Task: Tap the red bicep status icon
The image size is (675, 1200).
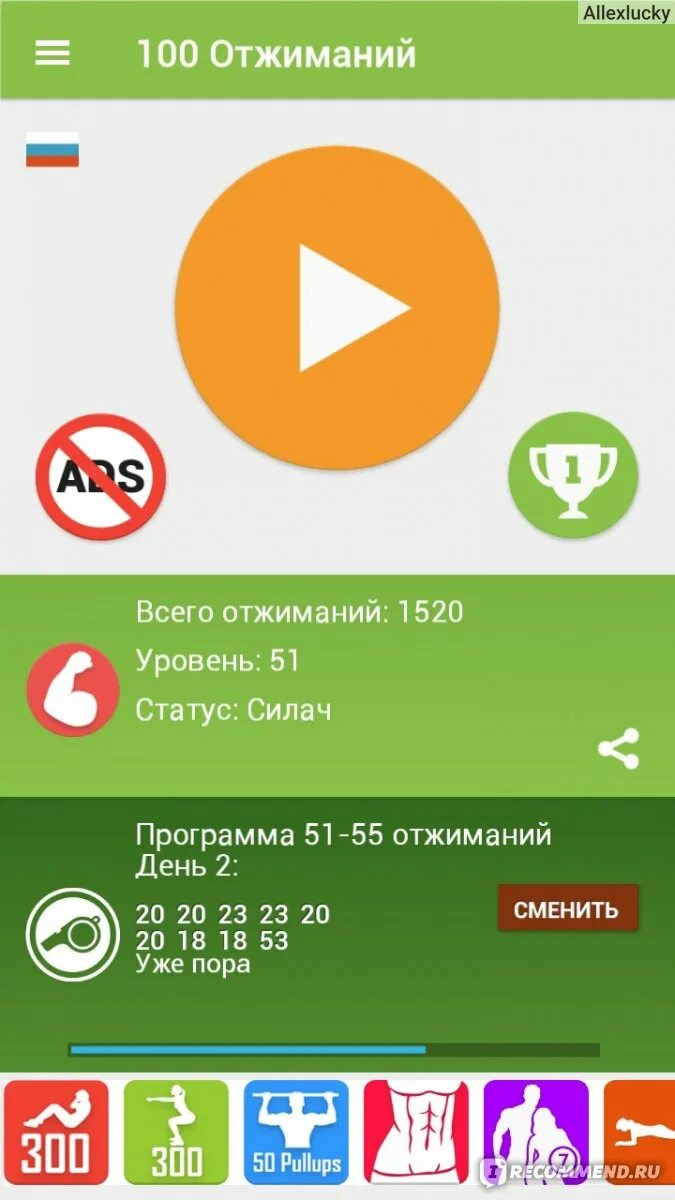Action: point(73,690)
